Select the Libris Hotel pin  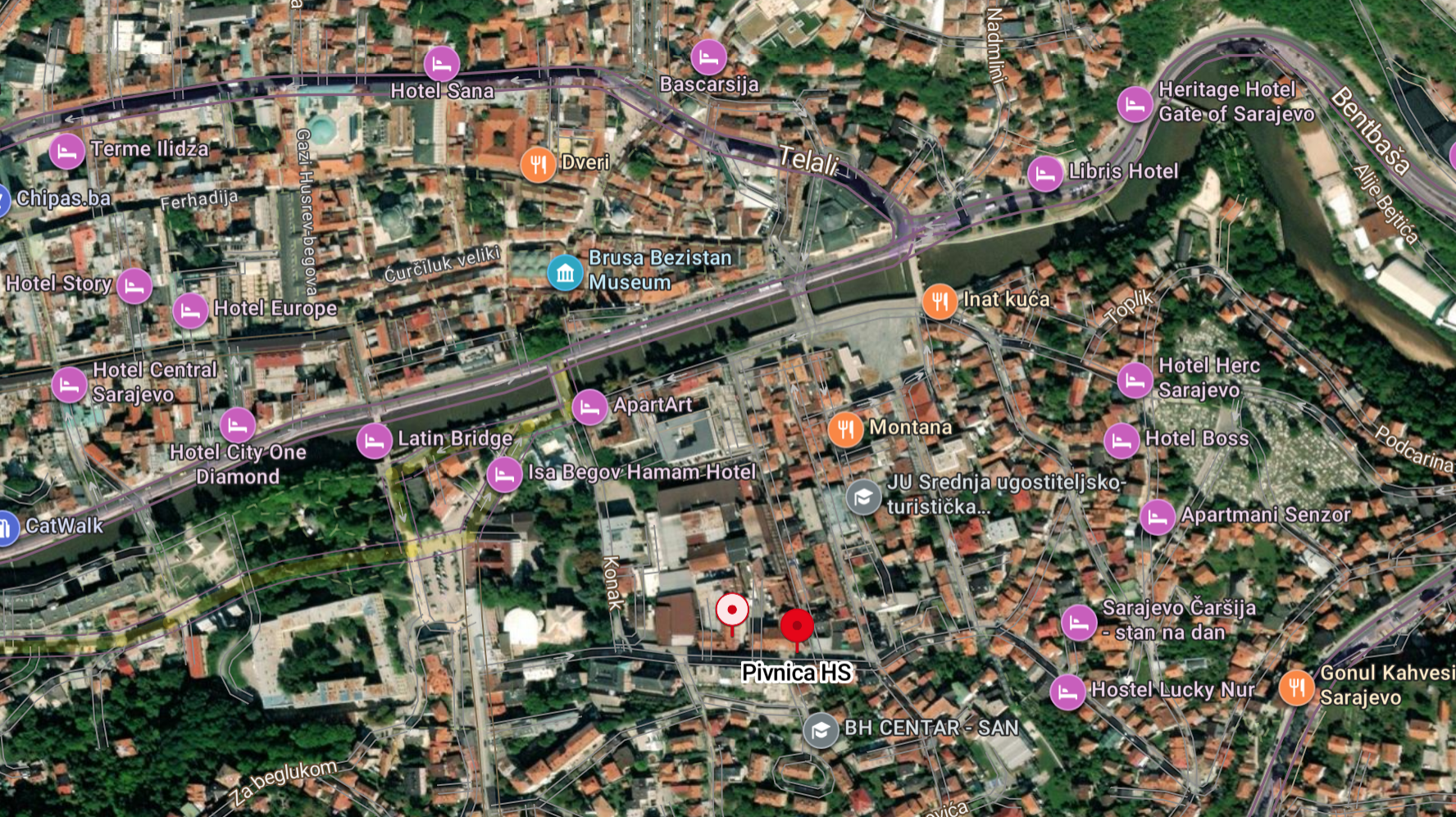1045,174
